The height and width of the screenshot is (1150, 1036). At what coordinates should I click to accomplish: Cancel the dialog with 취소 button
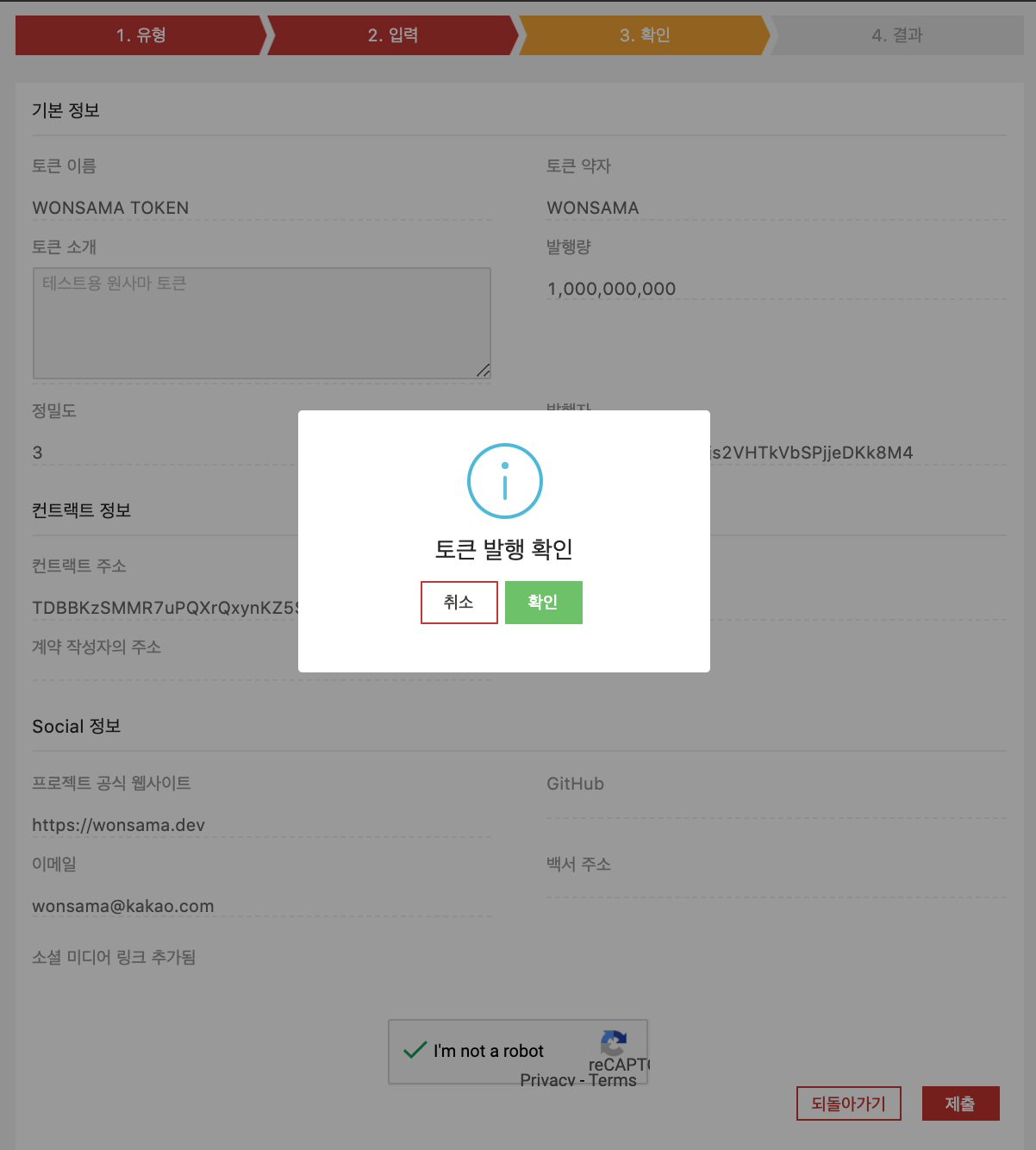pyautogui.click(x=459, y=602)
